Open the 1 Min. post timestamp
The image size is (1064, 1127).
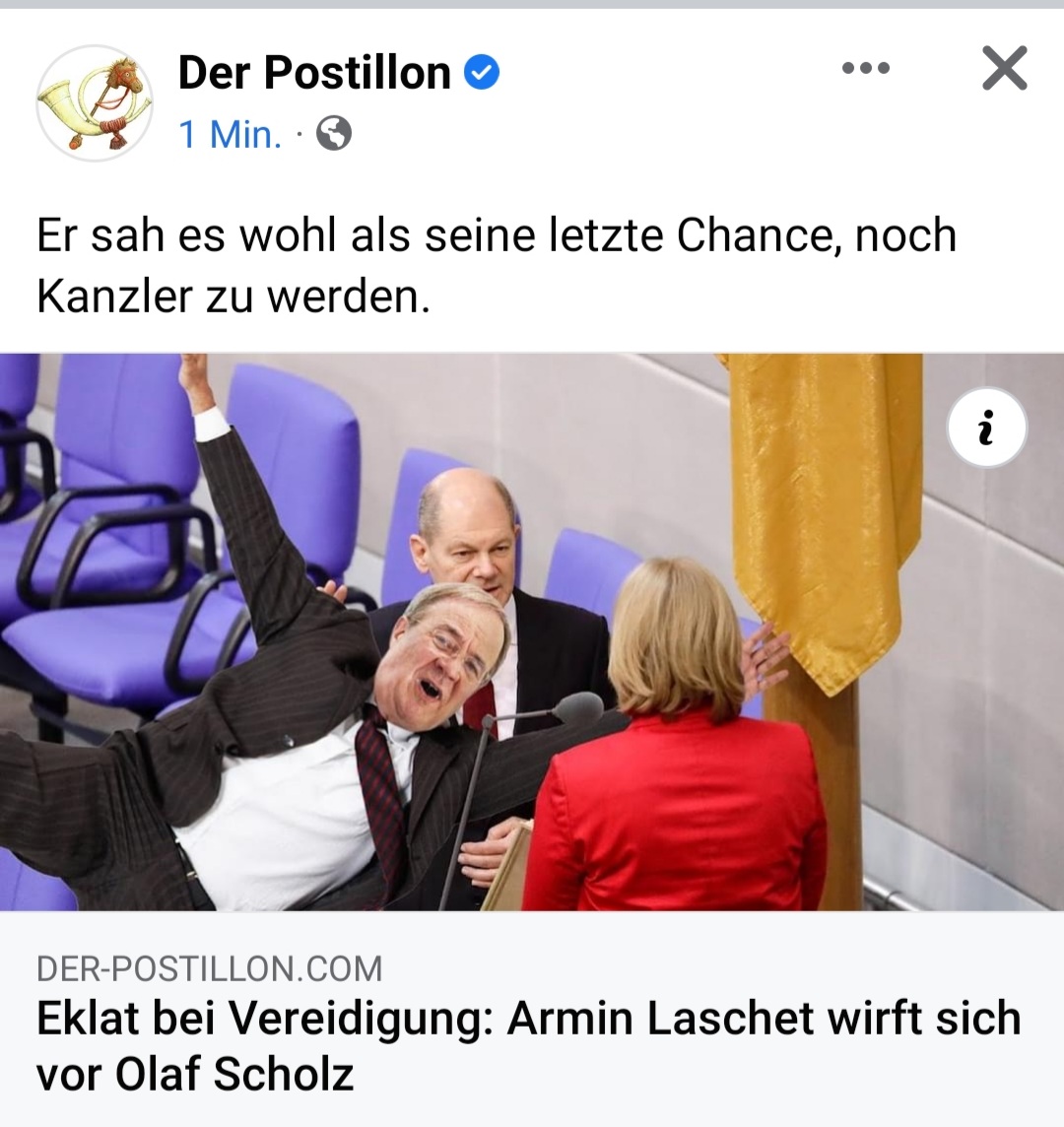[x=231, y=134]
